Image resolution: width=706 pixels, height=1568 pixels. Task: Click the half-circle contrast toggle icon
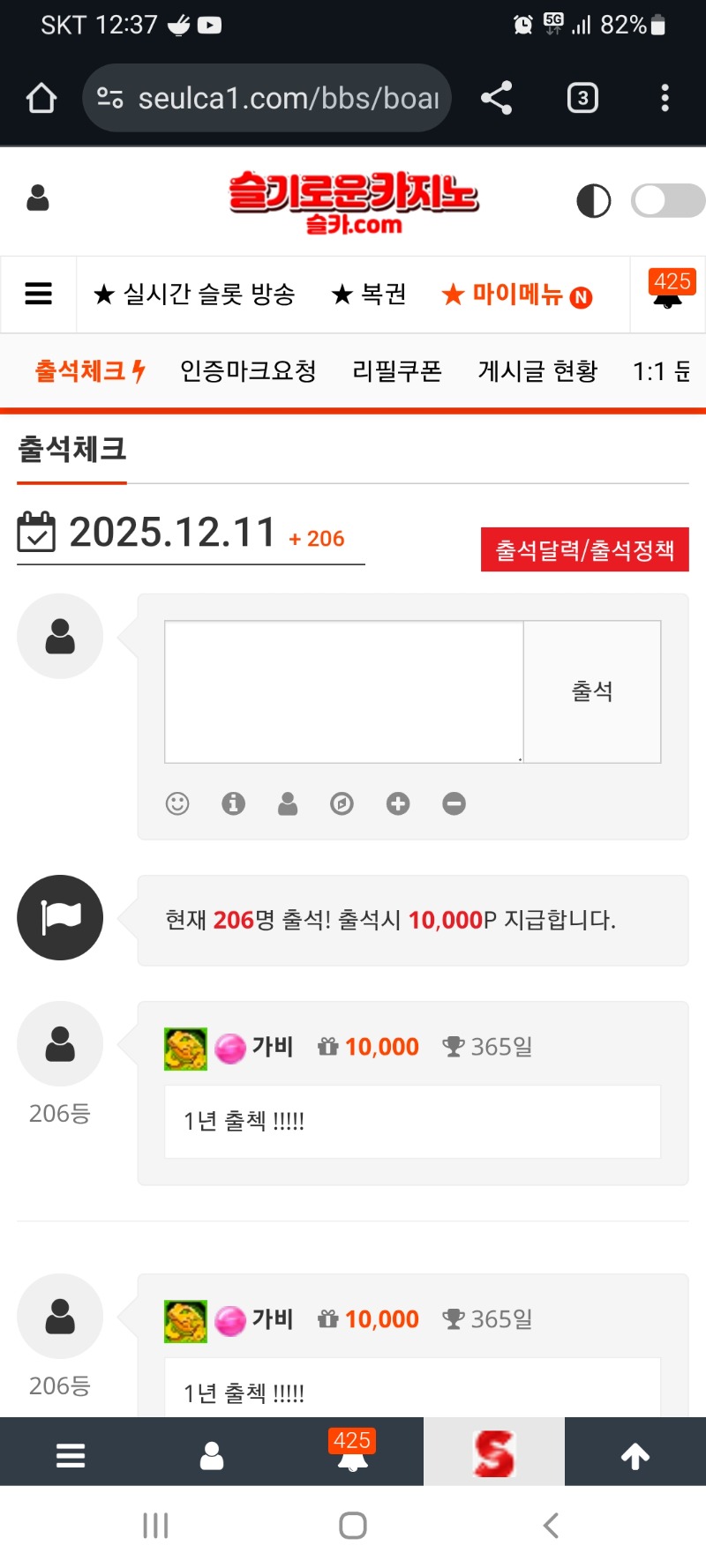(593, 200)
